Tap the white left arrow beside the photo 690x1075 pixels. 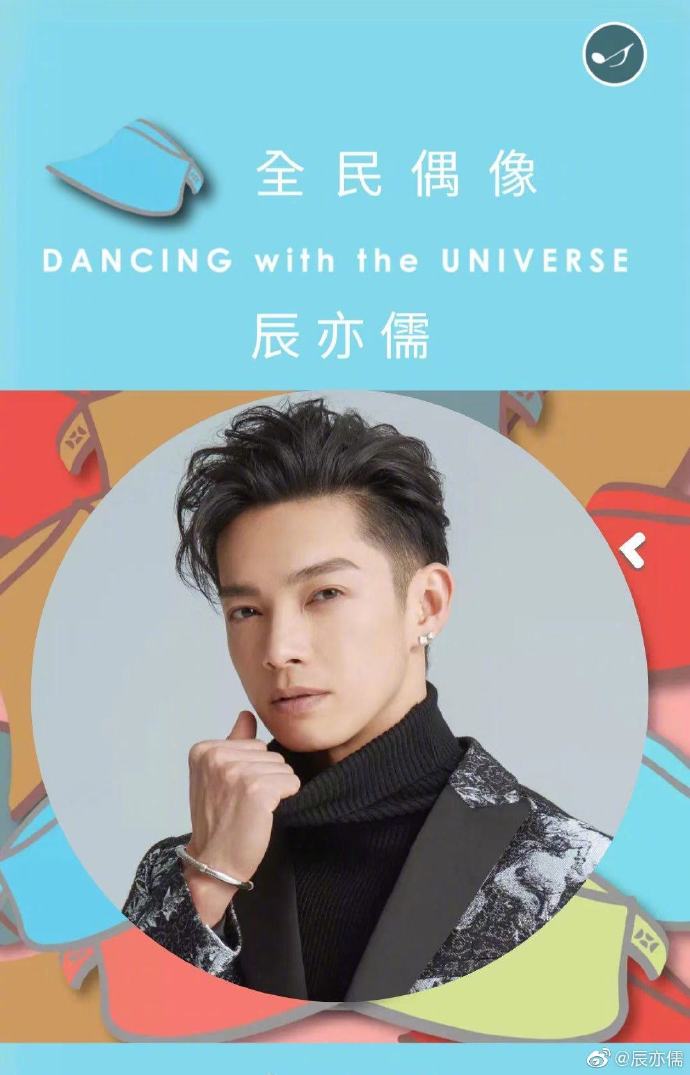[x=632, y=550]
